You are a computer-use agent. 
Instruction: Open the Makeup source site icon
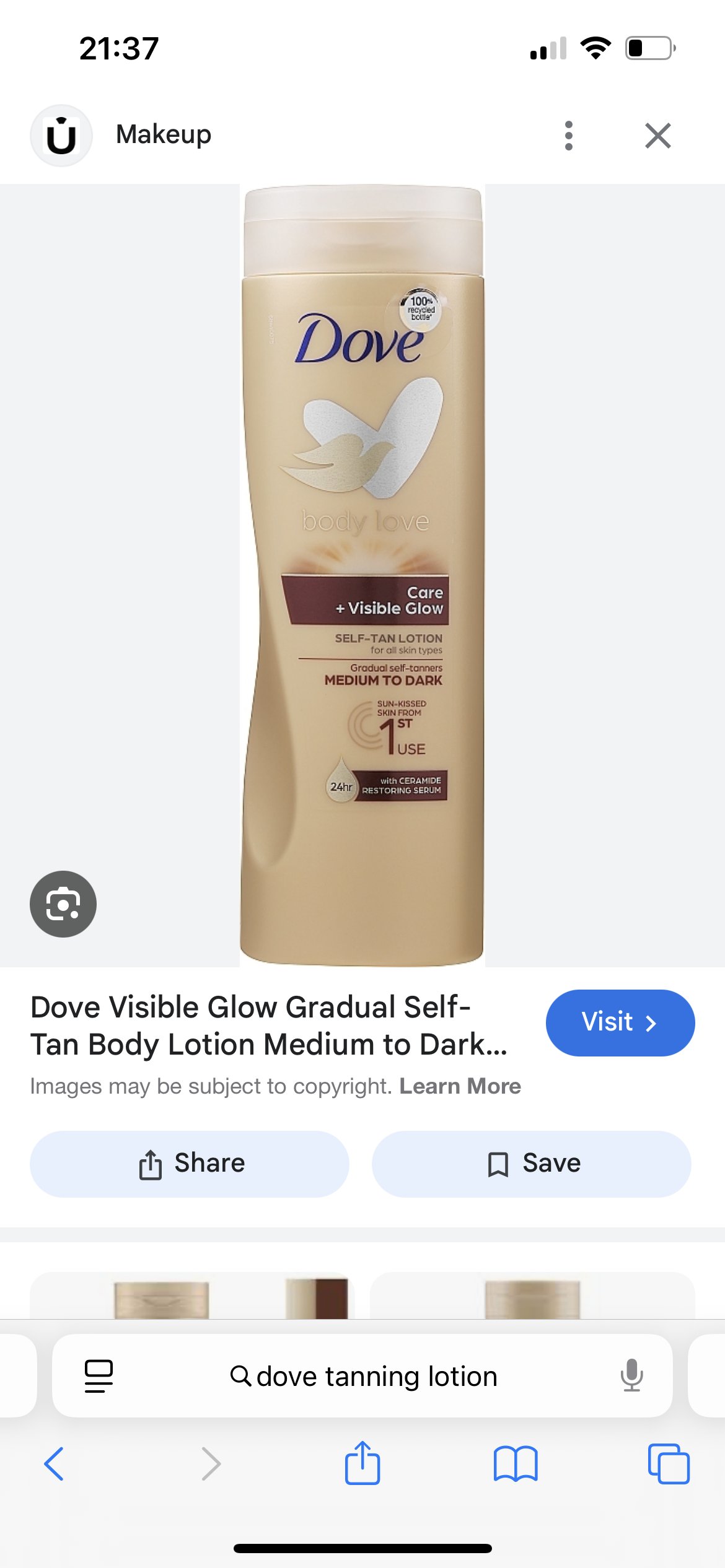coord(61,136)
